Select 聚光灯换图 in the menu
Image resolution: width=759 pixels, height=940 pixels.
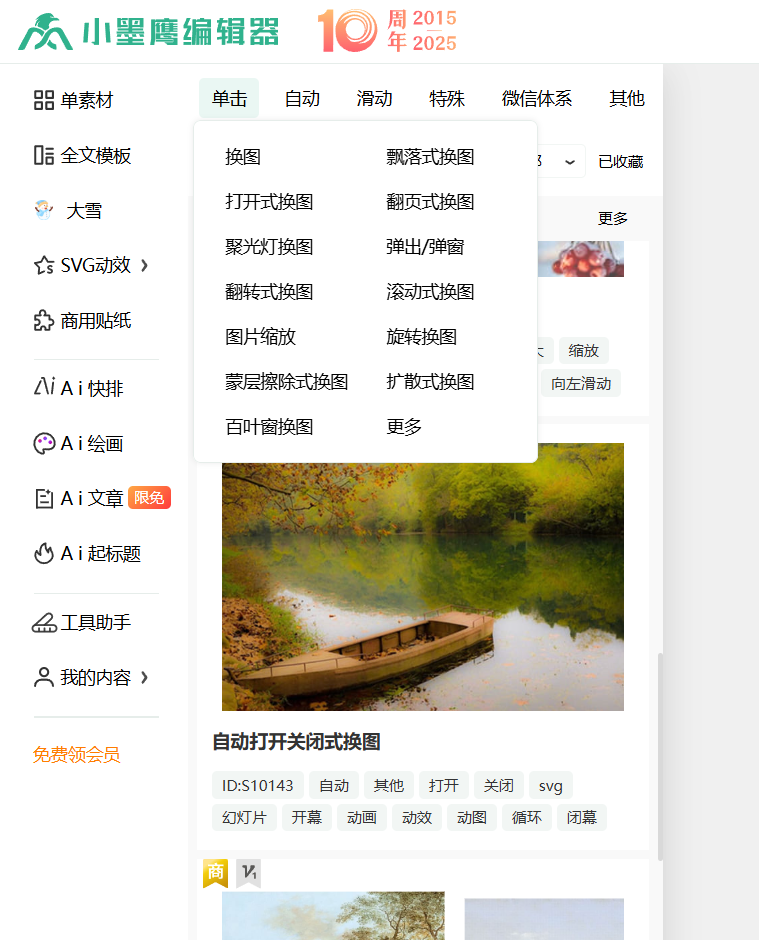point(269,247)
